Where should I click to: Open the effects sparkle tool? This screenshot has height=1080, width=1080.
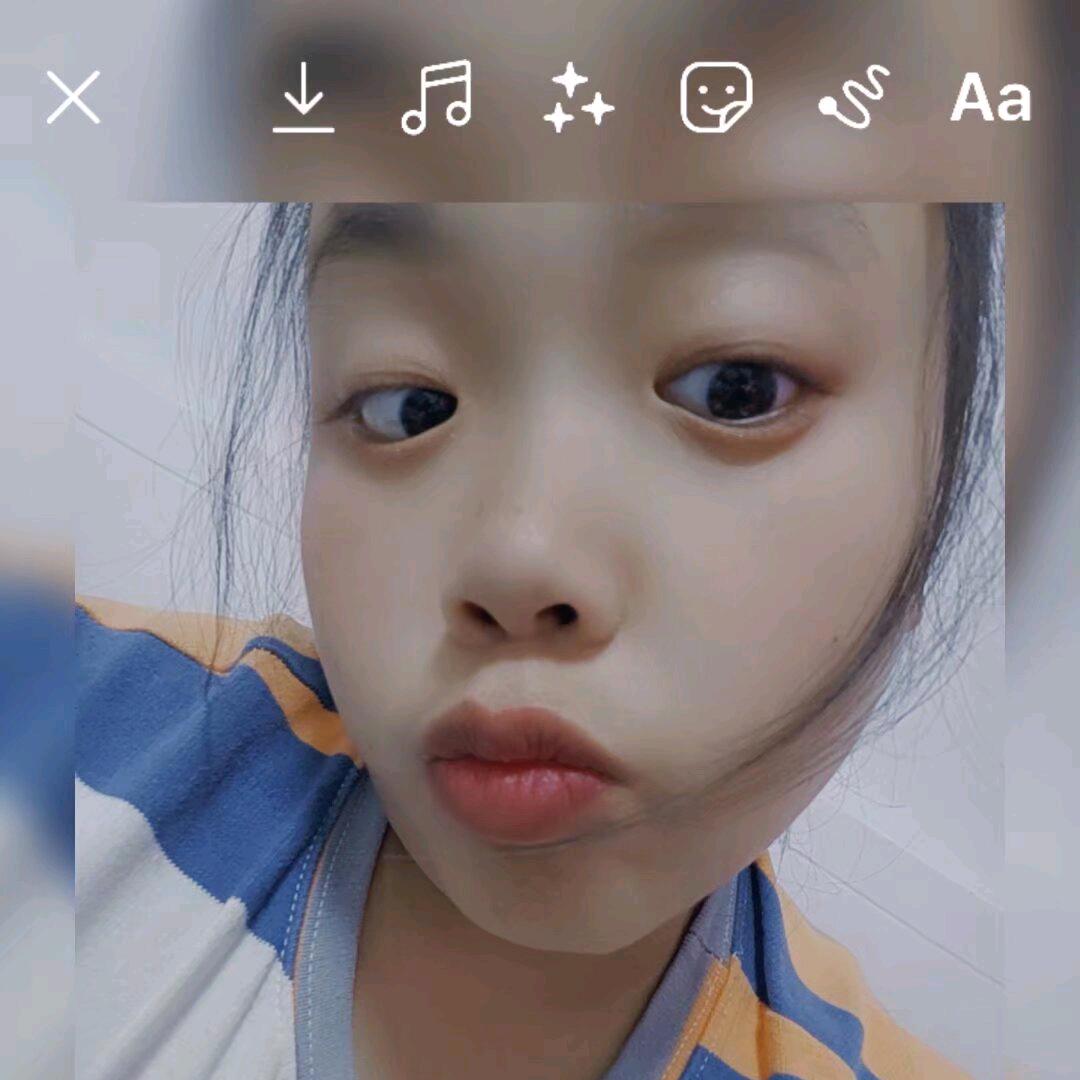(x=578, y=98)
